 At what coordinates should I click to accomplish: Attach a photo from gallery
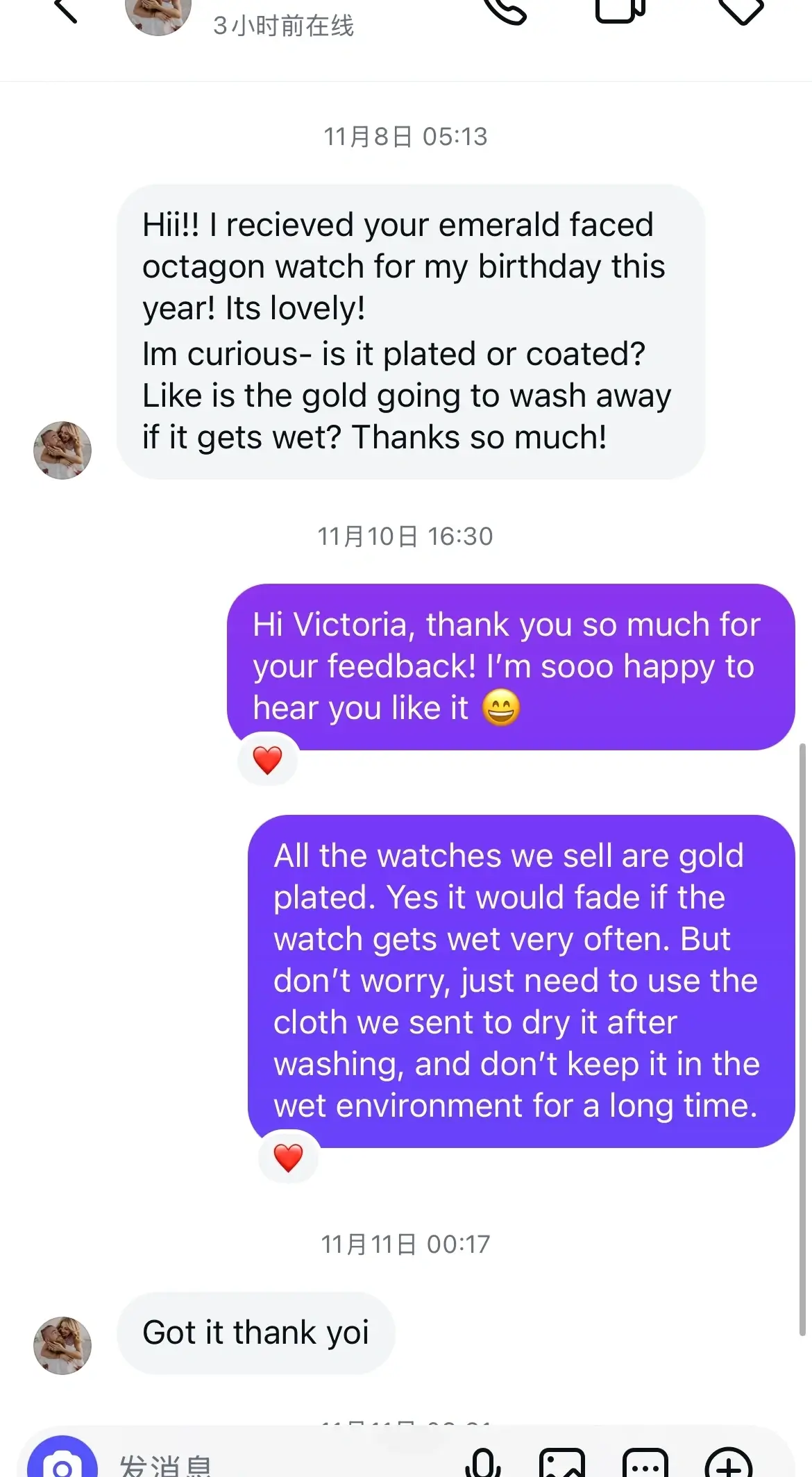[x=563, y=1463]
